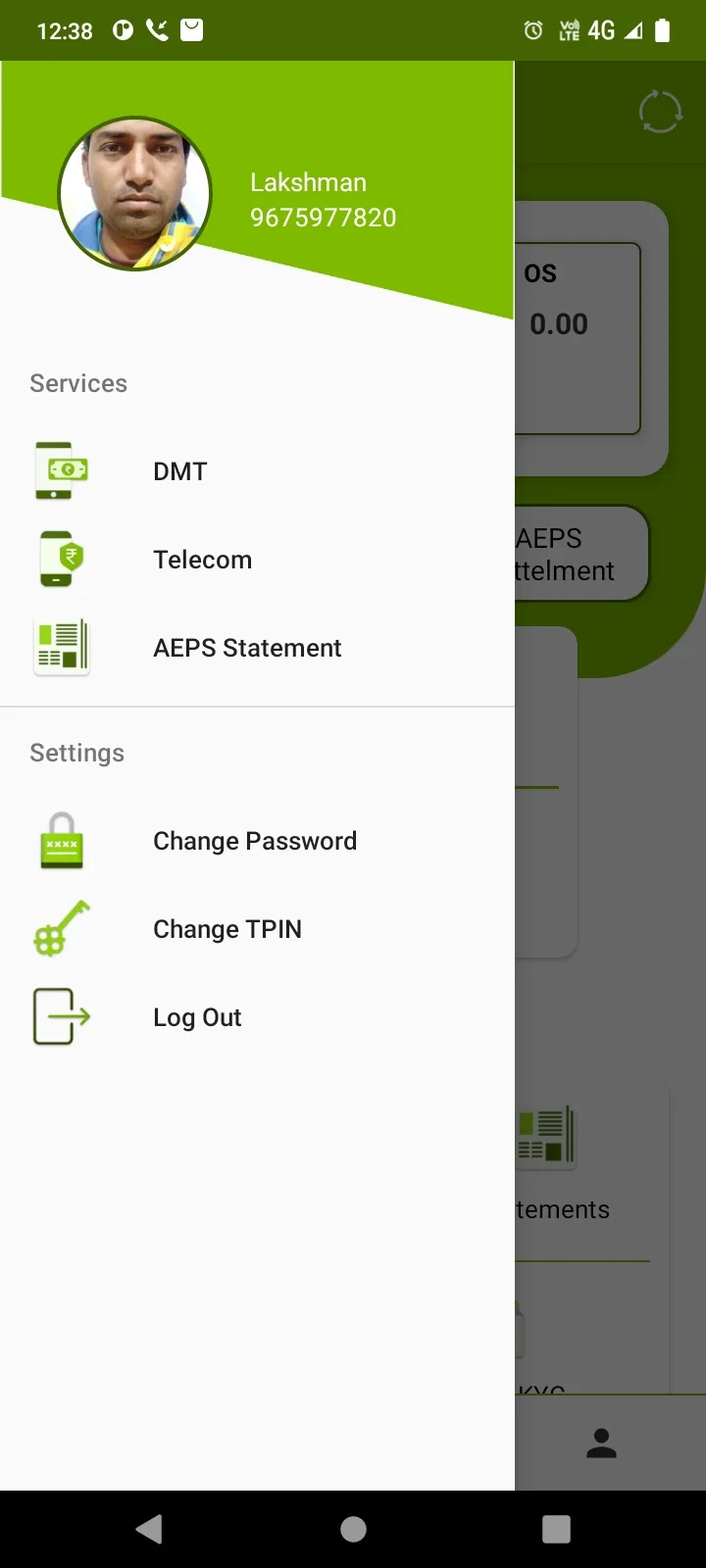Tap the phone number 9675977820
Viewport: 706px width, 1568px height.
pyautogui.click(x=323, y=217)
